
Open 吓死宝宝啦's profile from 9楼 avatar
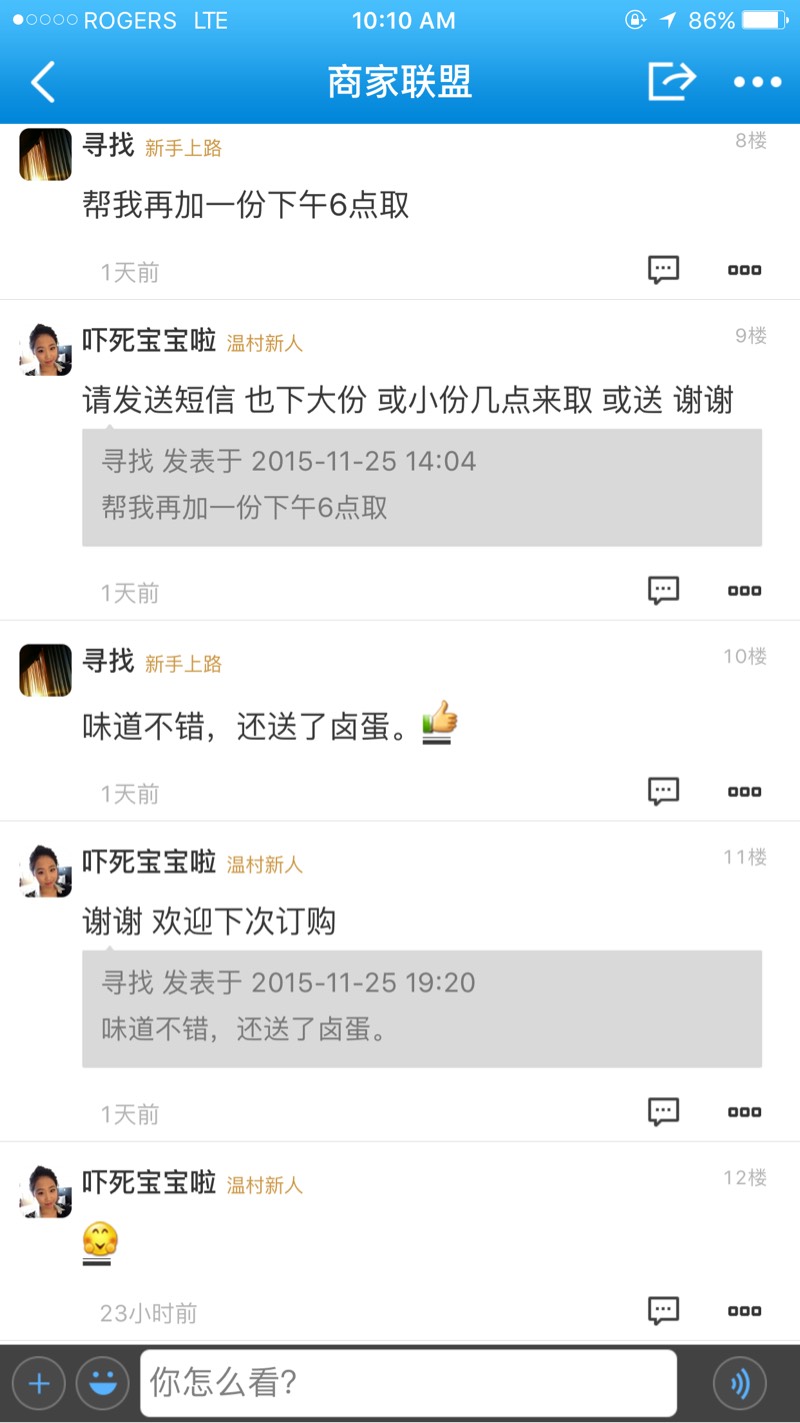pyautogui.click(x=46, y=349)
